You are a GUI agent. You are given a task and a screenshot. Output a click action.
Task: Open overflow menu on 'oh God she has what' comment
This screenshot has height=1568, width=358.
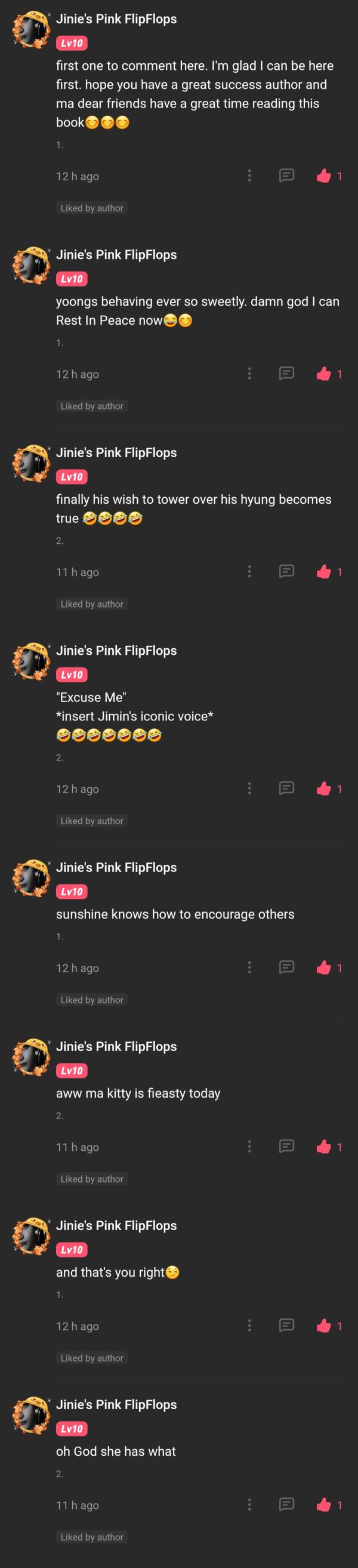pyautogui.click(x=249, y=1504)
